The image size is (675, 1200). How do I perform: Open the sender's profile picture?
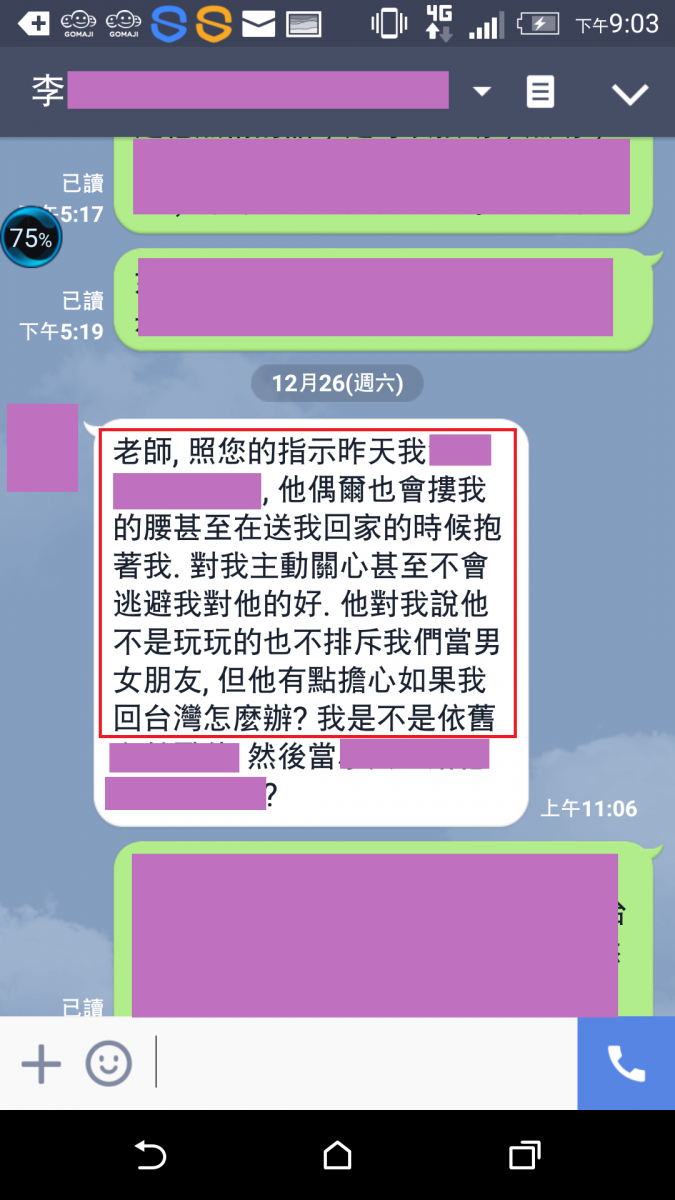(42, 447)
